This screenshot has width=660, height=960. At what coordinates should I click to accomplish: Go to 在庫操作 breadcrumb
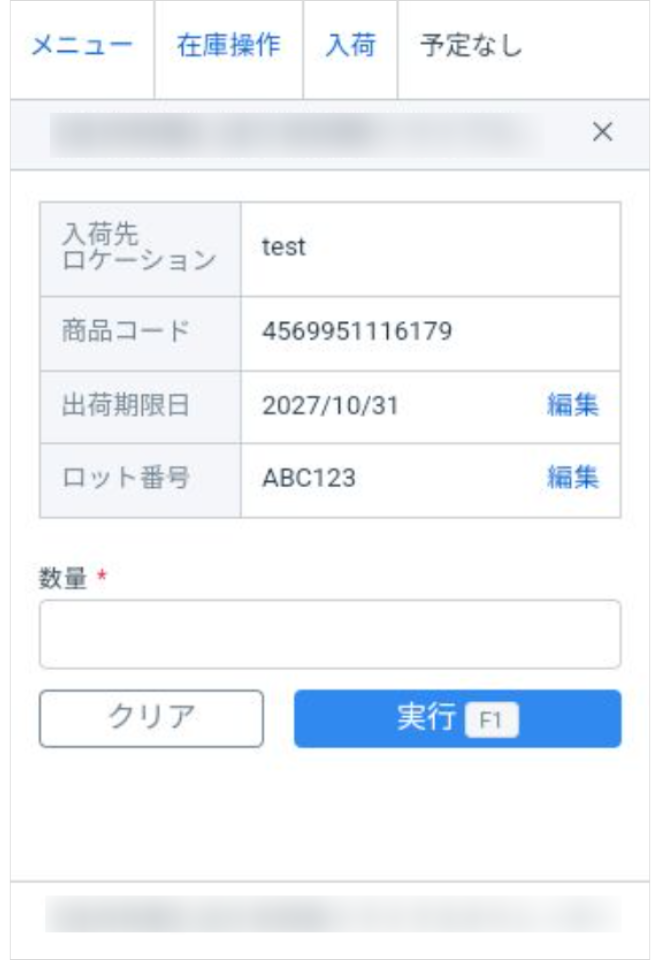coord(228,47)
